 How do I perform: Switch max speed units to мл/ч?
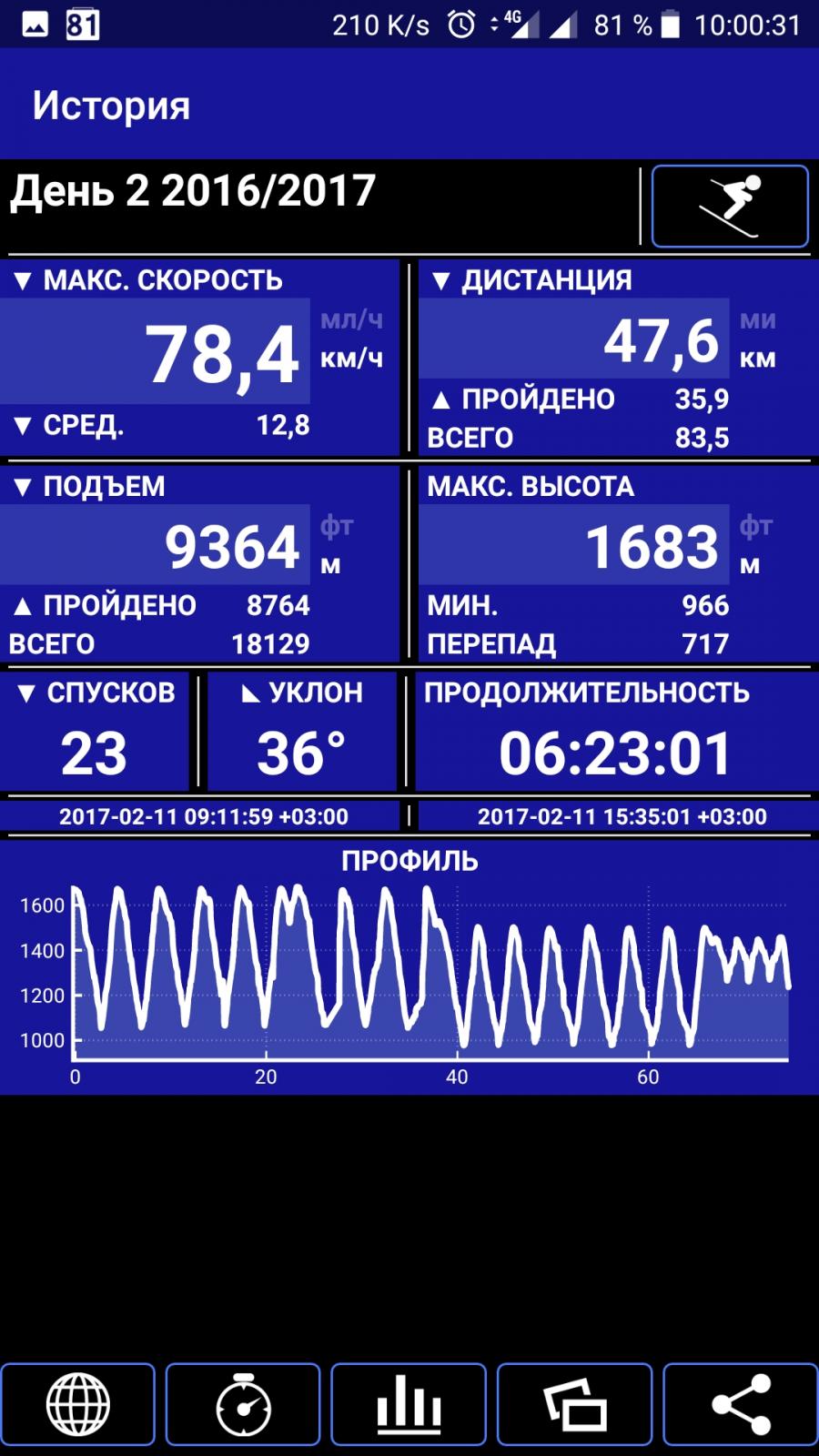tap(351, 320)
